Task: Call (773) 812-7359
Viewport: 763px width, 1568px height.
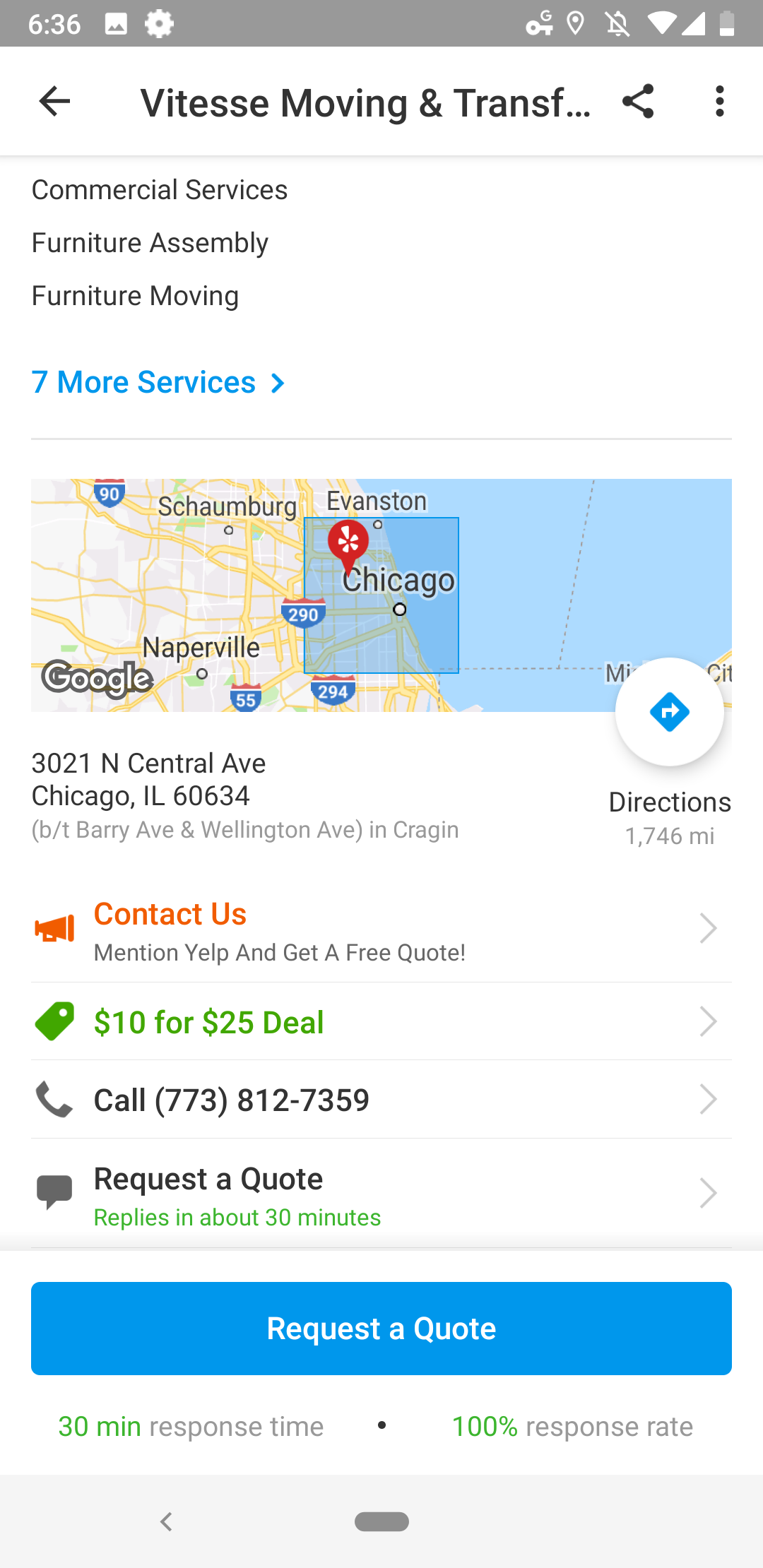Action: 381,1100
